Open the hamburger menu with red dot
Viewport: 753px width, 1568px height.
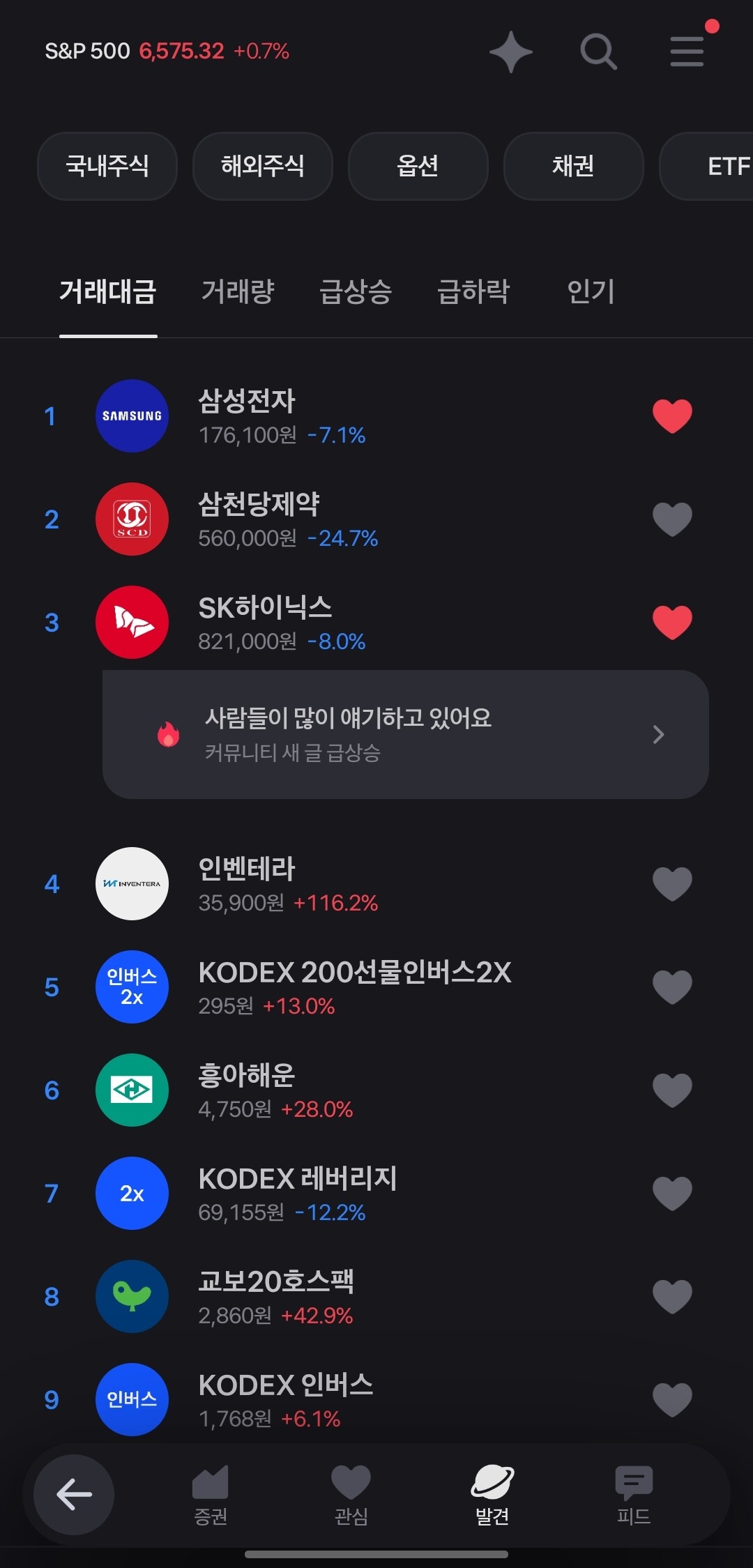pos(687,52)
